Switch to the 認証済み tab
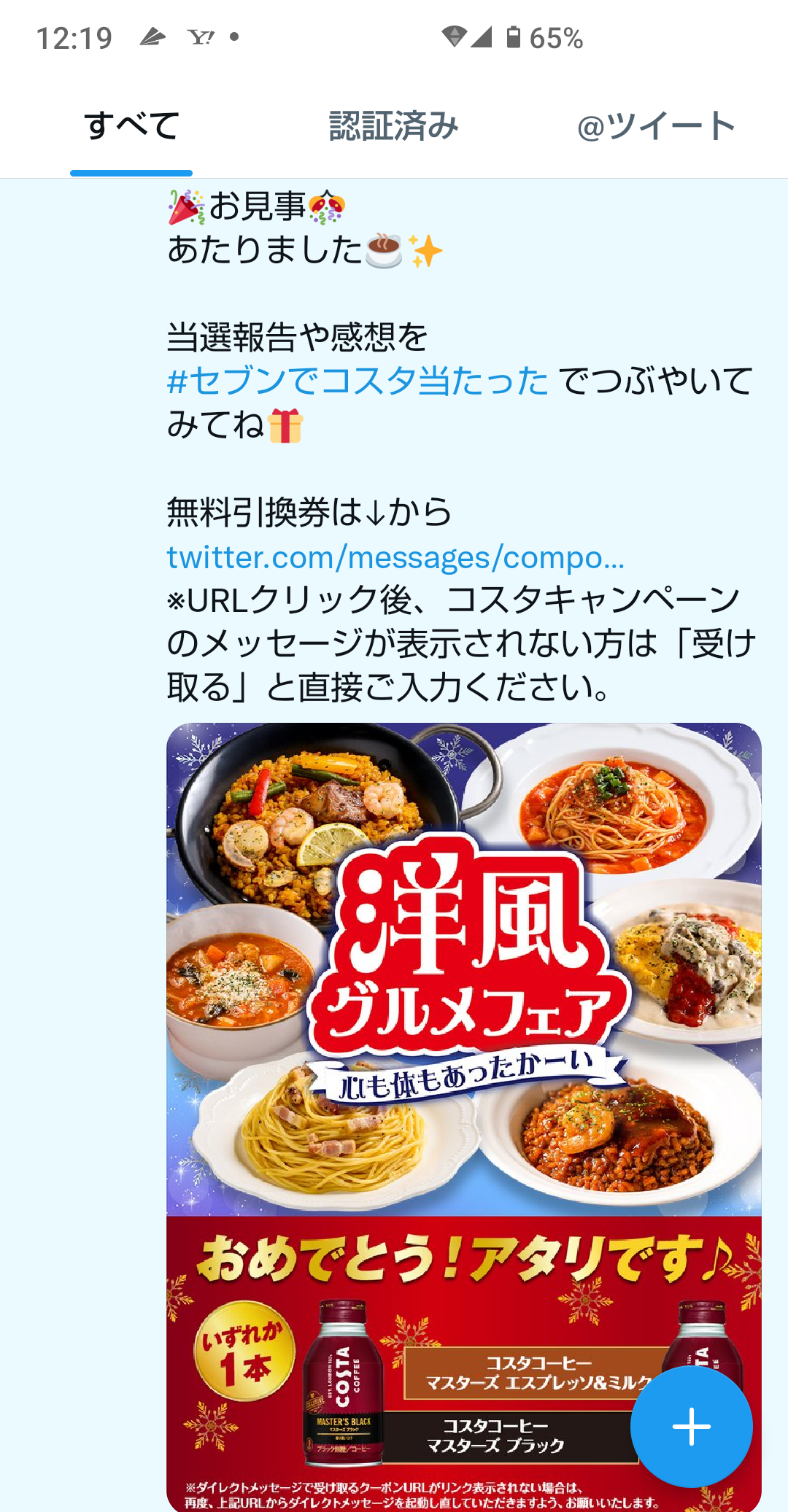 pyautogui.click(x=393, y=126)
